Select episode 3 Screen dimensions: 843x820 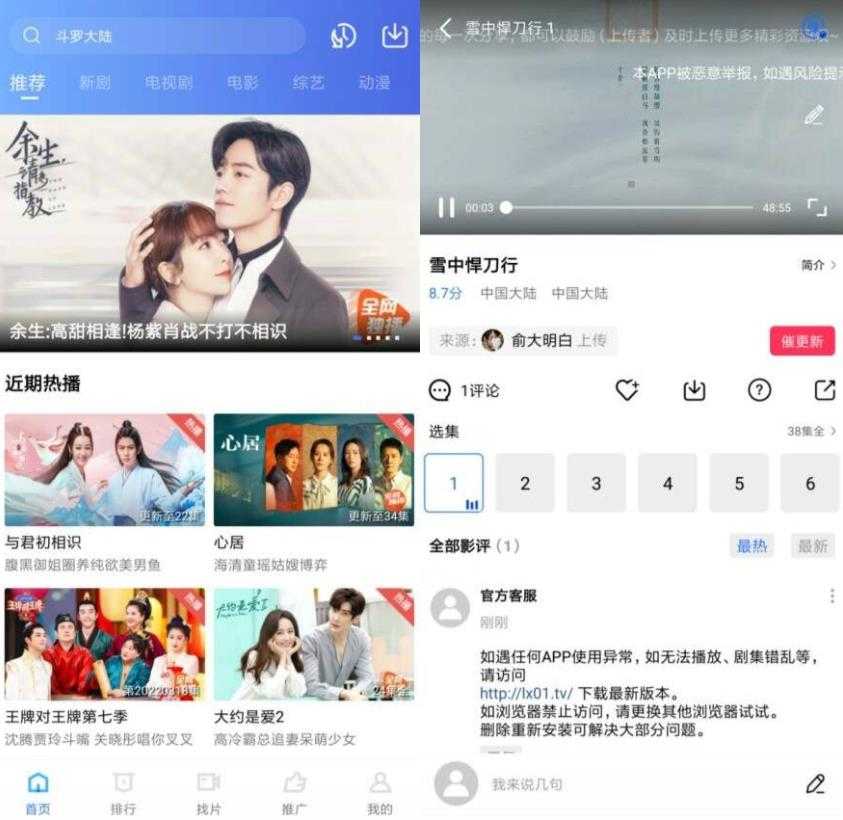coord(596,483)
